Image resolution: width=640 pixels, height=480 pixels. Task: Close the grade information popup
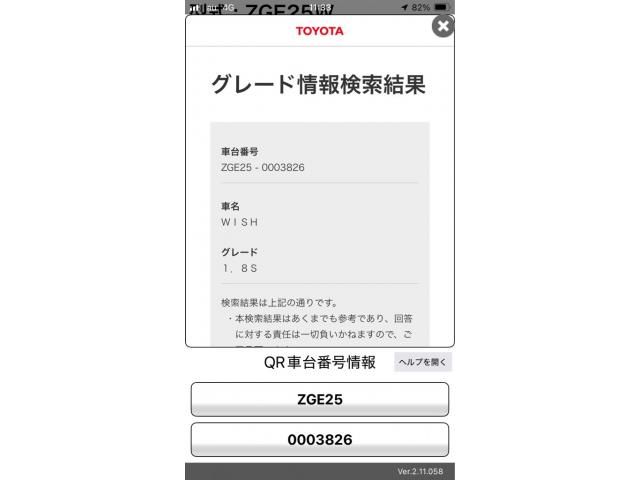443,26
